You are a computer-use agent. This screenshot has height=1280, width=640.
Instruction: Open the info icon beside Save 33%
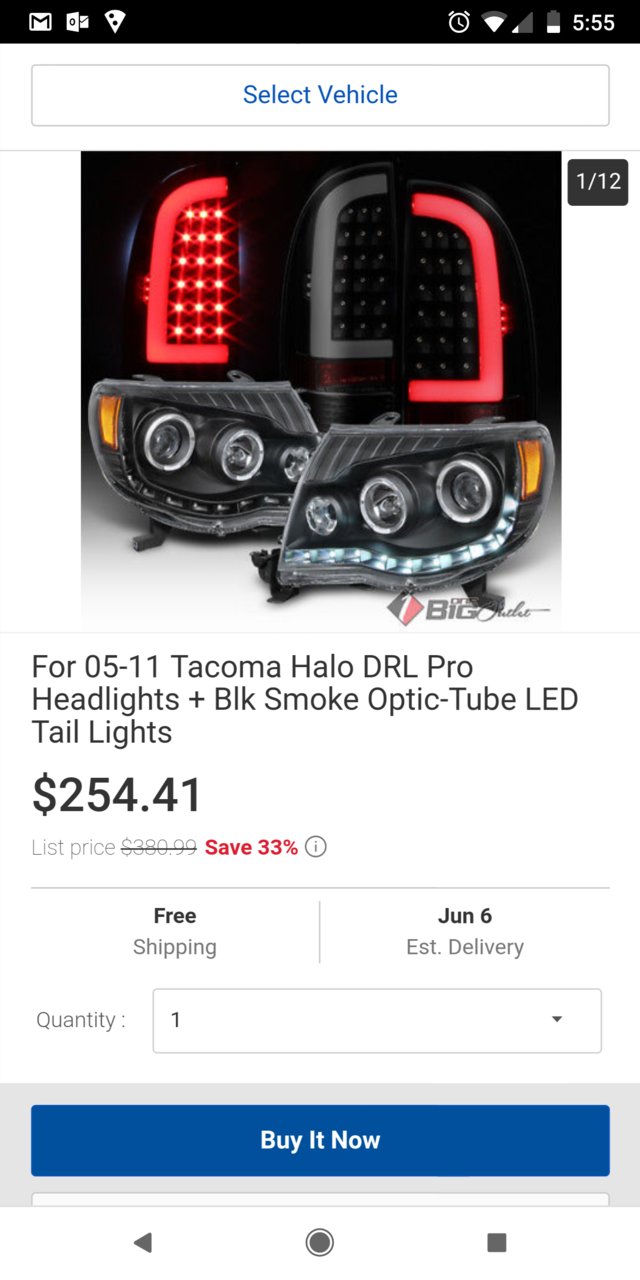tap(316, 847)
